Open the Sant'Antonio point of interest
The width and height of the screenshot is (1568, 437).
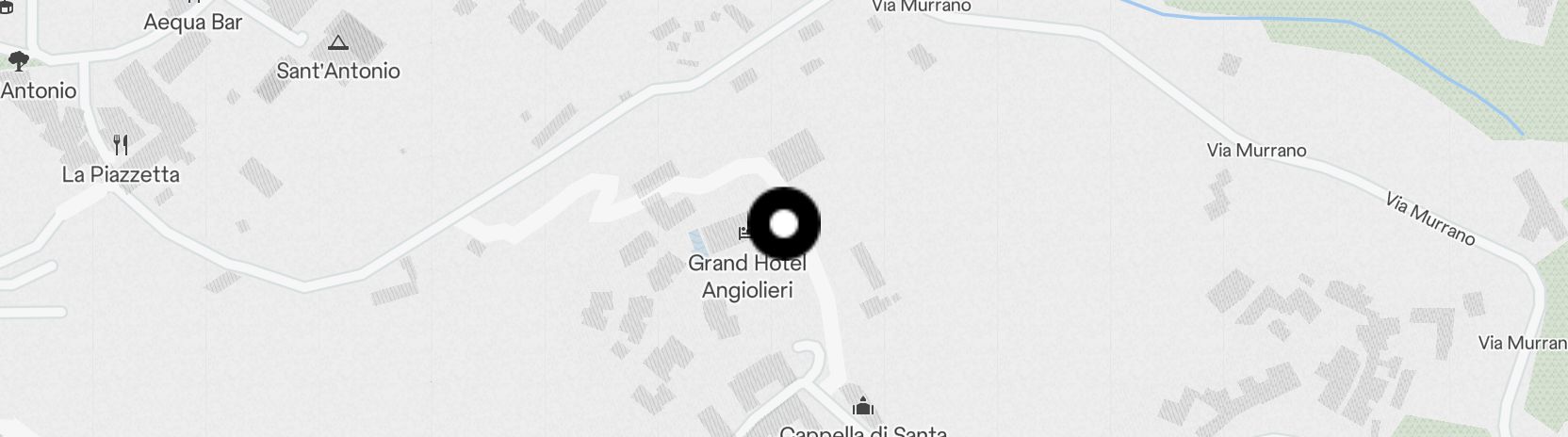(x=338, y=71)
